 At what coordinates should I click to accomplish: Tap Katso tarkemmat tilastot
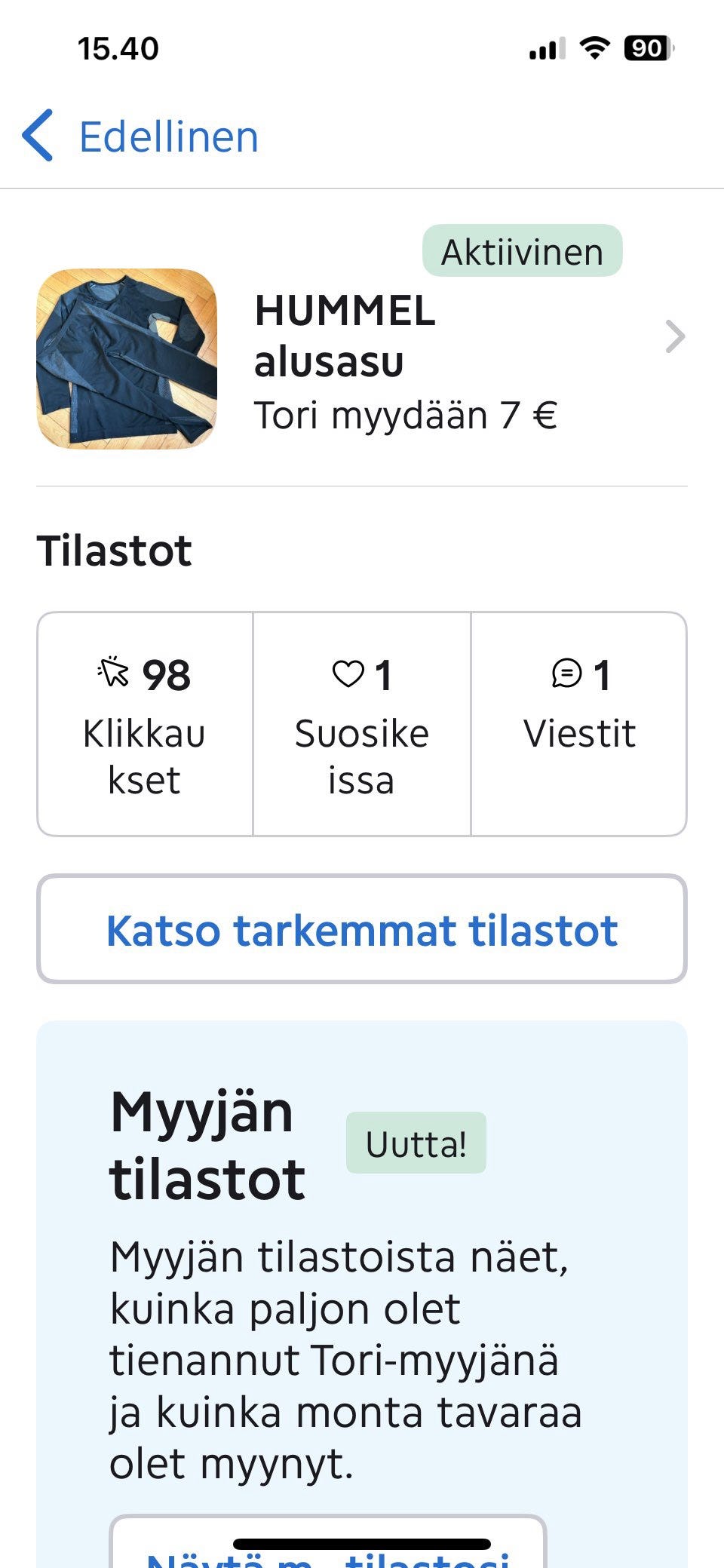pyautogui.click(x=362, y=930)
